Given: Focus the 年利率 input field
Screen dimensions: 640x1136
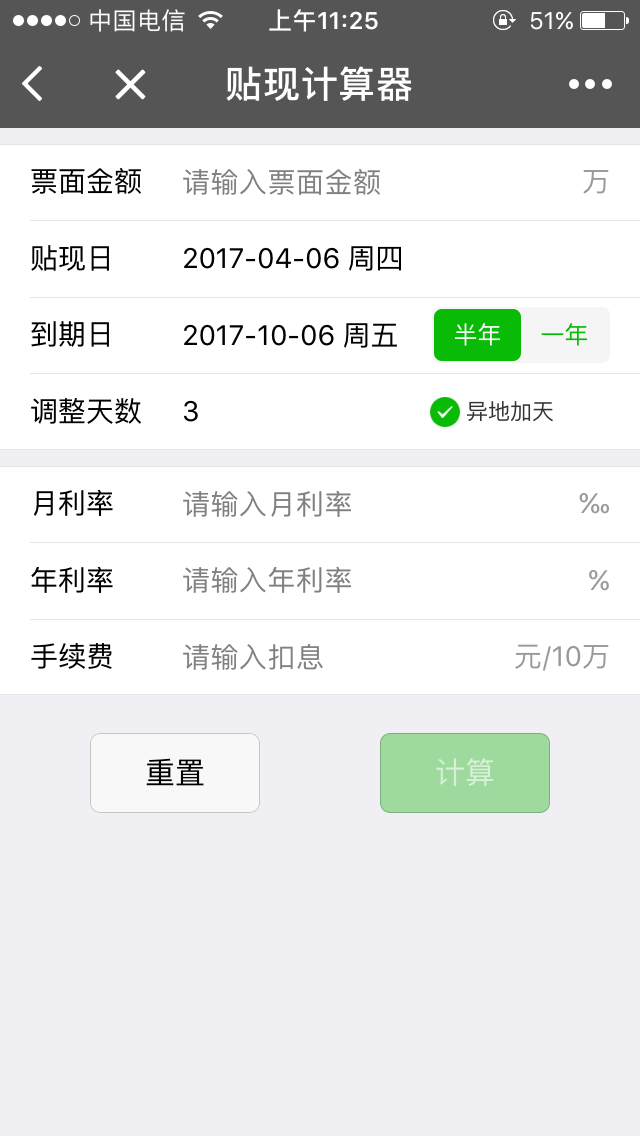Looking at the screenshot, I should [370, 580].
